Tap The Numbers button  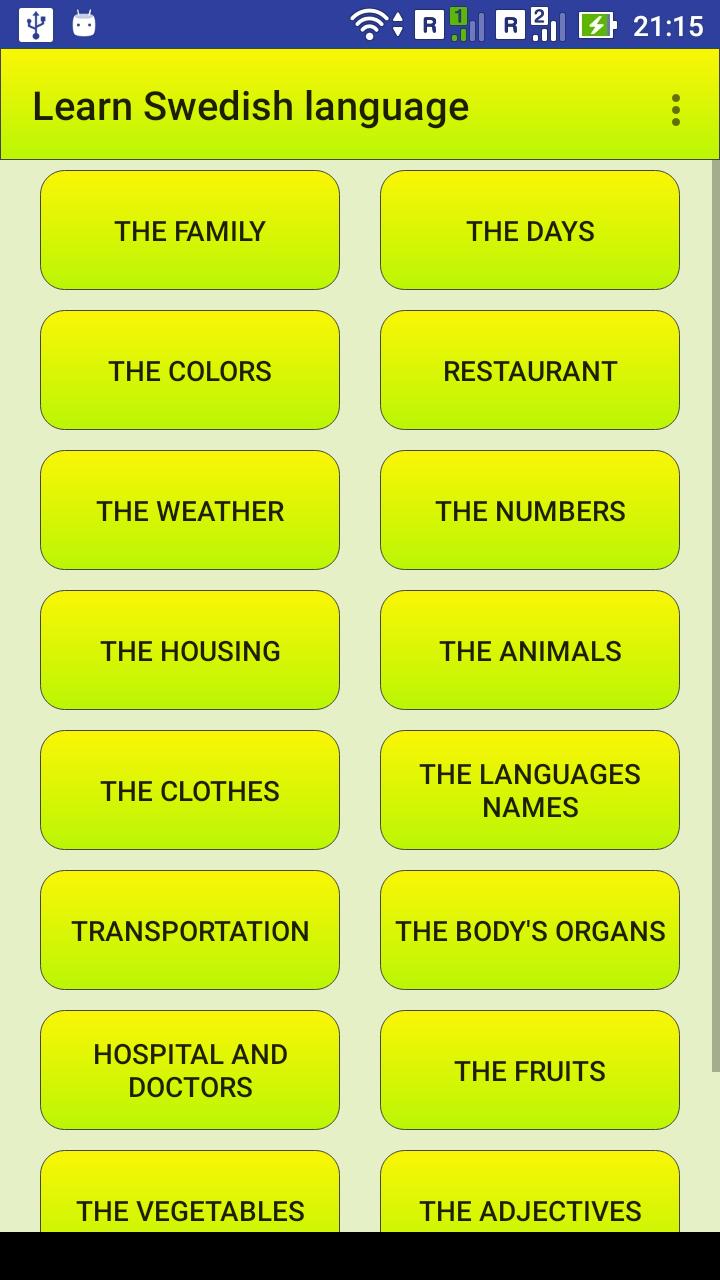530,510
